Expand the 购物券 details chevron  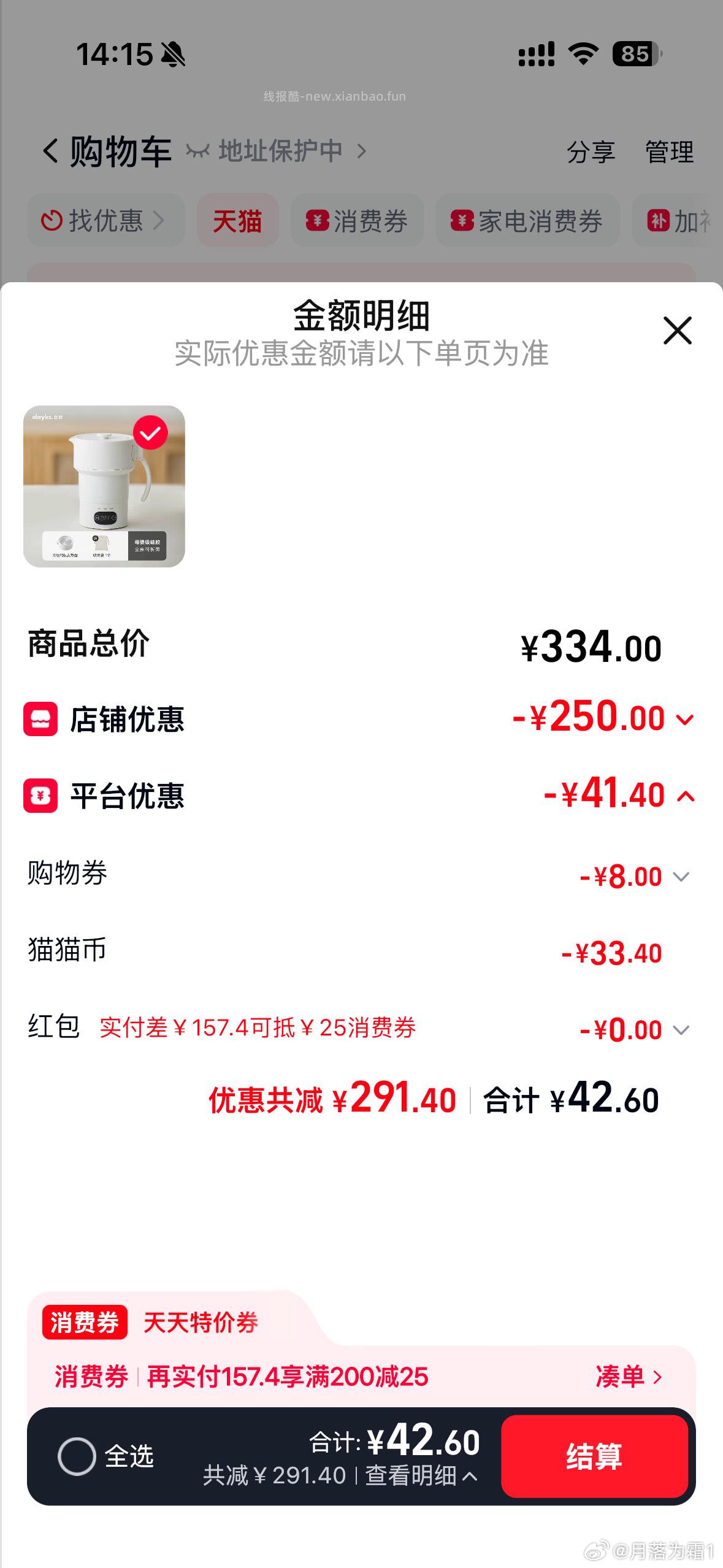pyautogui.click(x=681, y=877)
